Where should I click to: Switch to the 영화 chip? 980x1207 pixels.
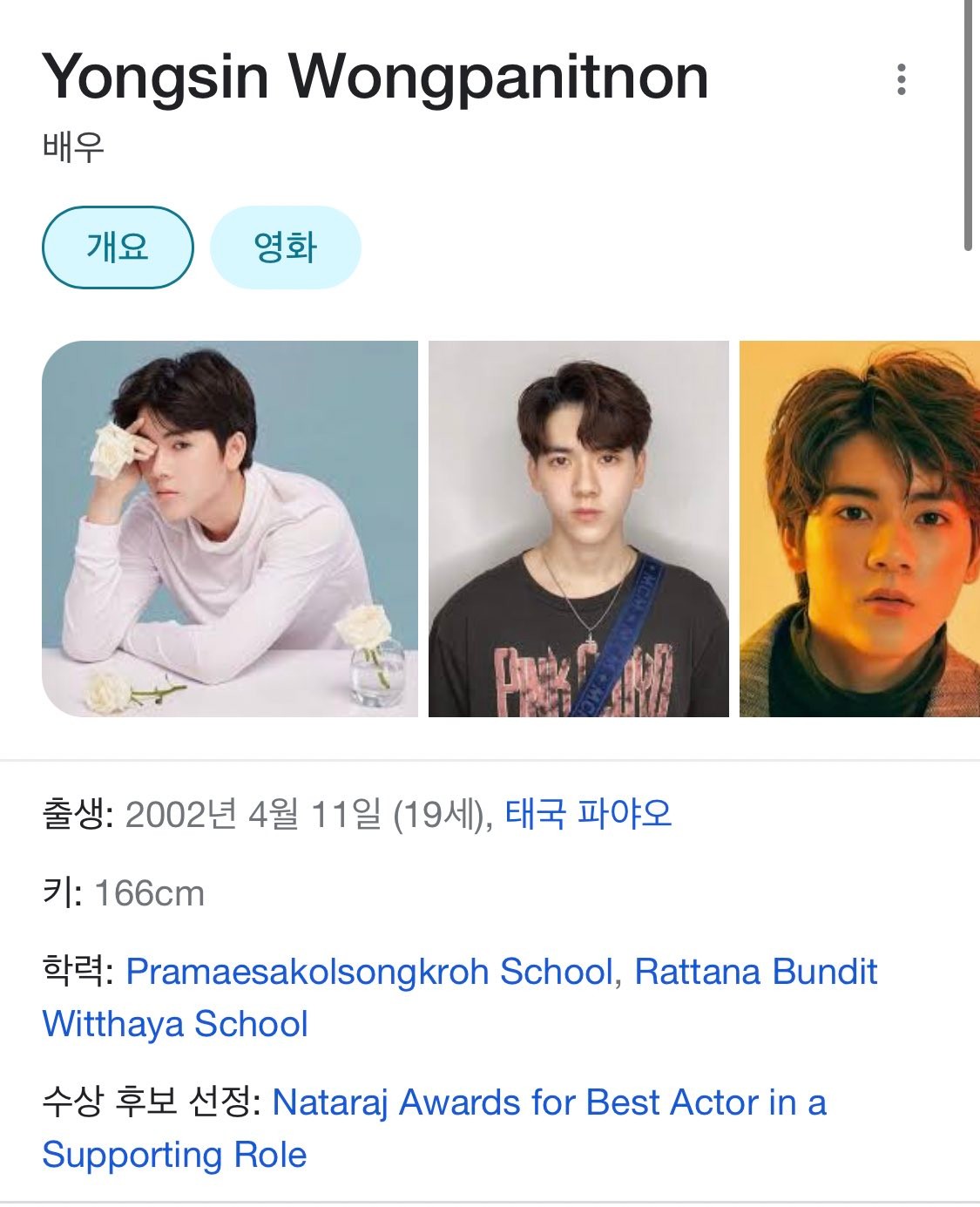[285, 248]
